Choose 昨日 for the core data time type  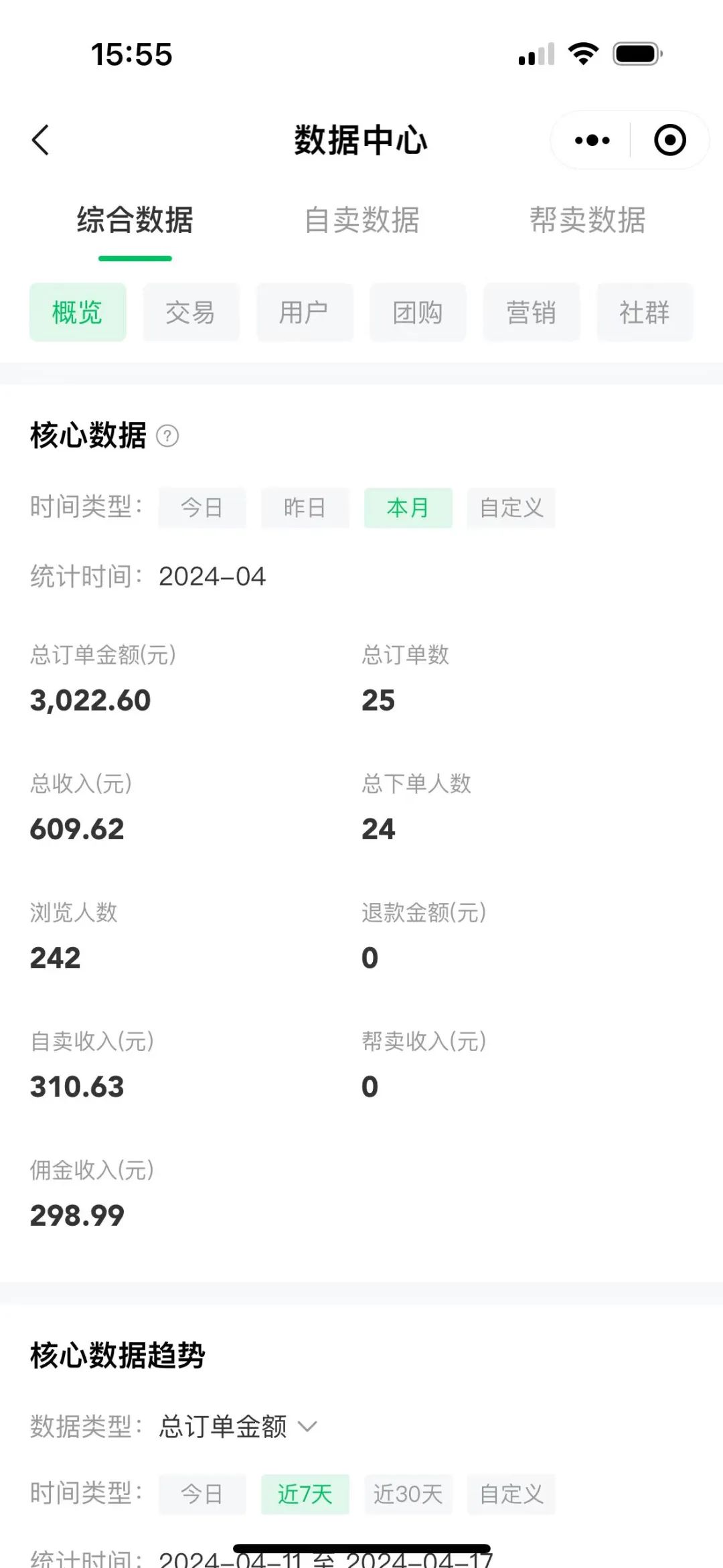pos(305,508)
